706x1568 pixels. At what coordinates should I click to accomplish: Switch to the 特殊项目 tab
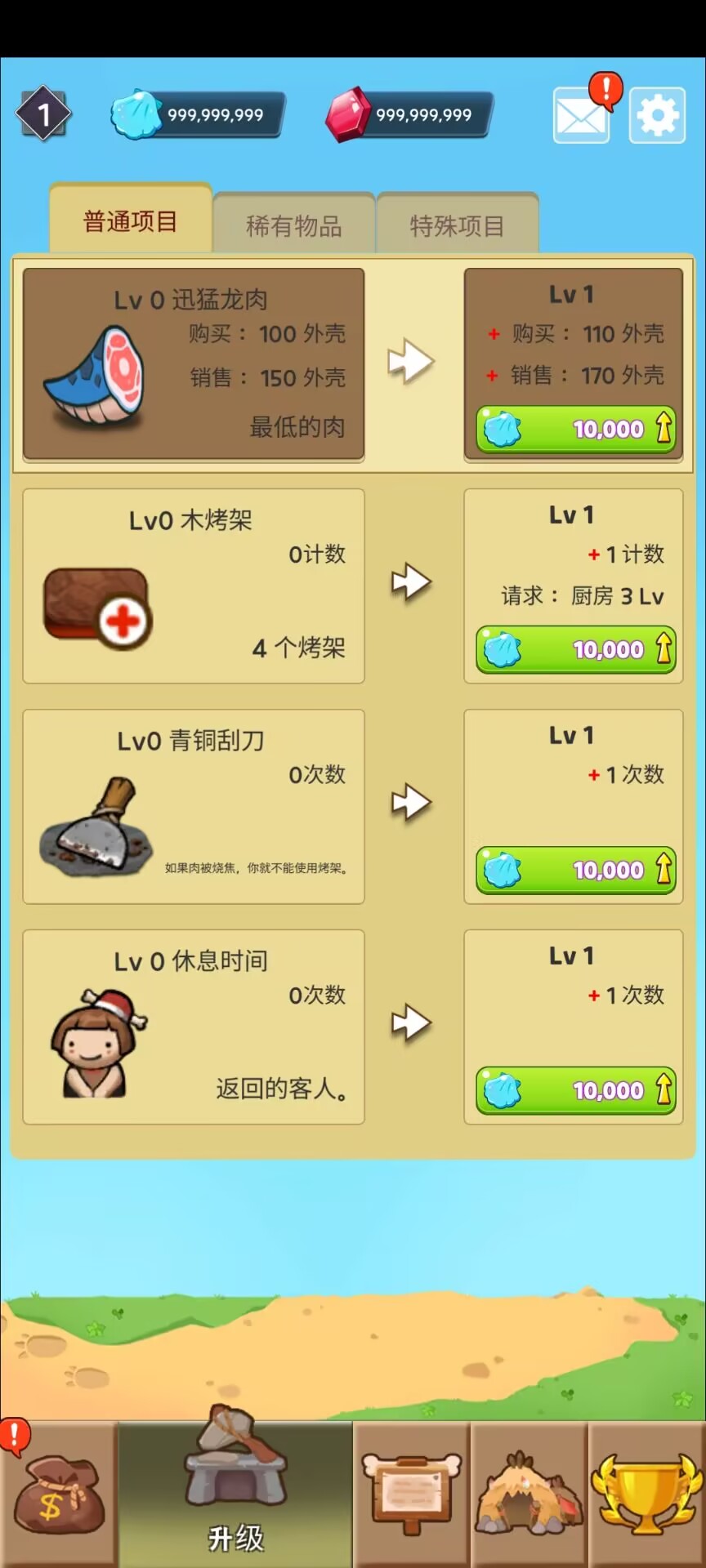tap(457, 225)
